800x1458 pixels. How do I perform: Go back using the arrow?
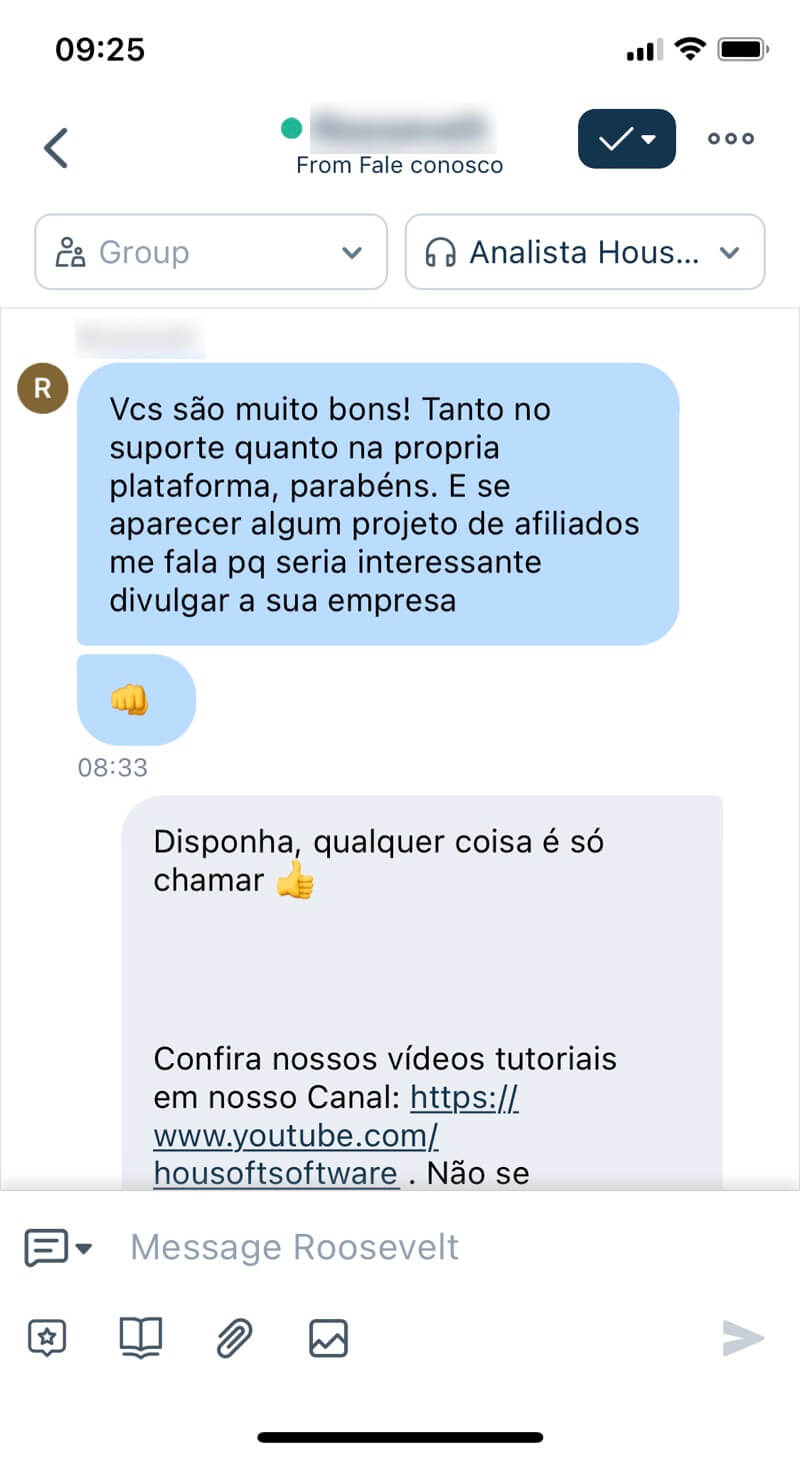tap(56, 148)
